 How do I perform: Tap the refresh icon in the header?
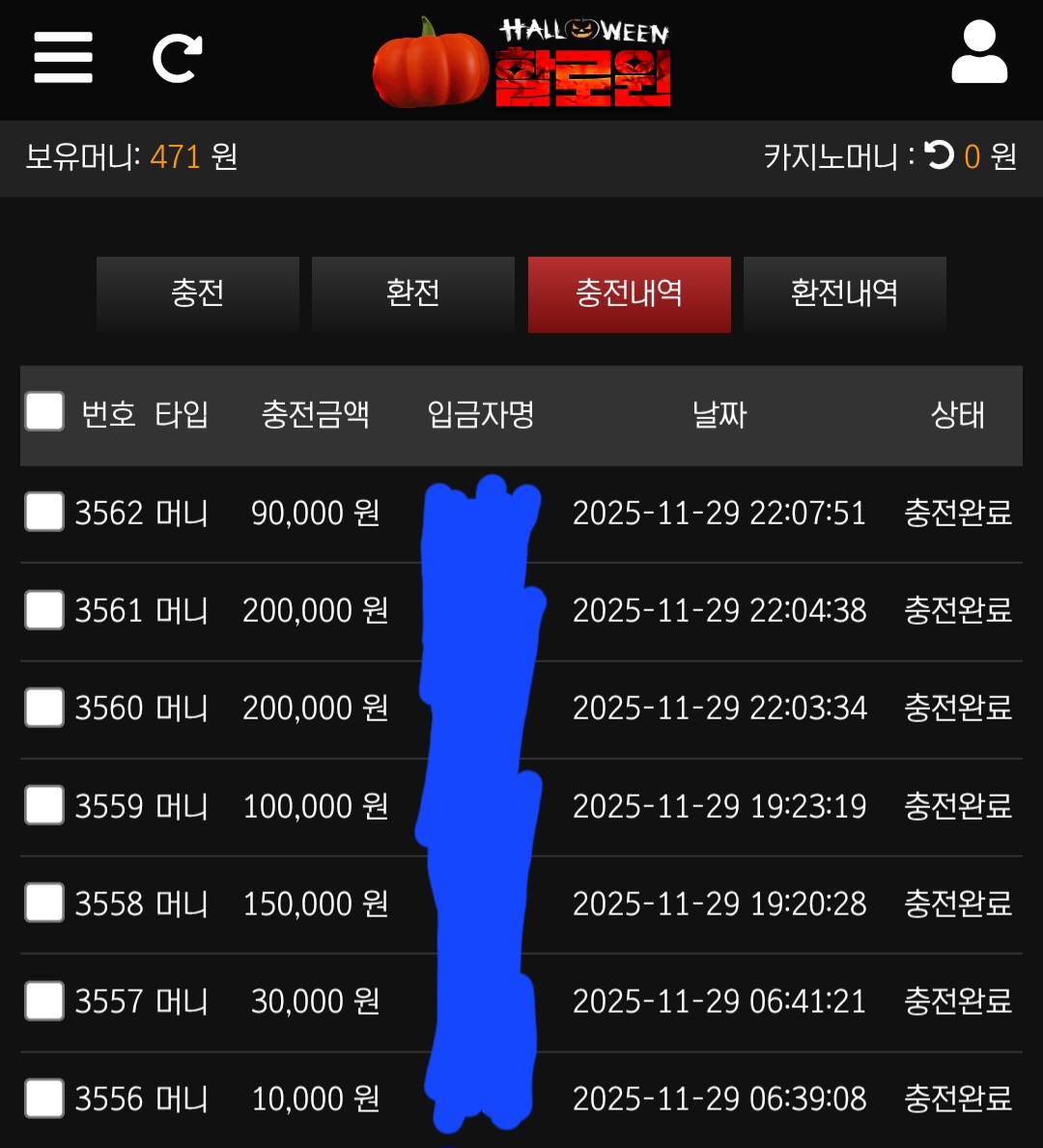click(x=178, y=58)
